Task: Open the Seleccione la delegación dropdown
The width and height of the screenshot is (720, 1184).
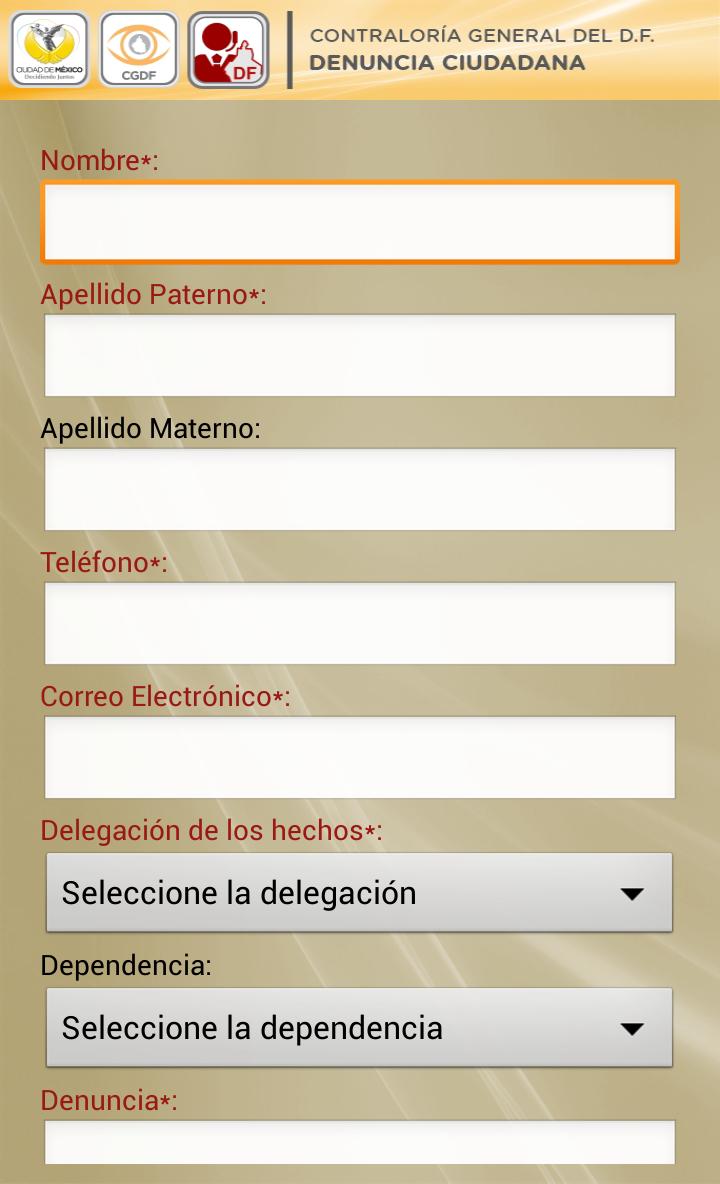Action: tap(360, 892)
